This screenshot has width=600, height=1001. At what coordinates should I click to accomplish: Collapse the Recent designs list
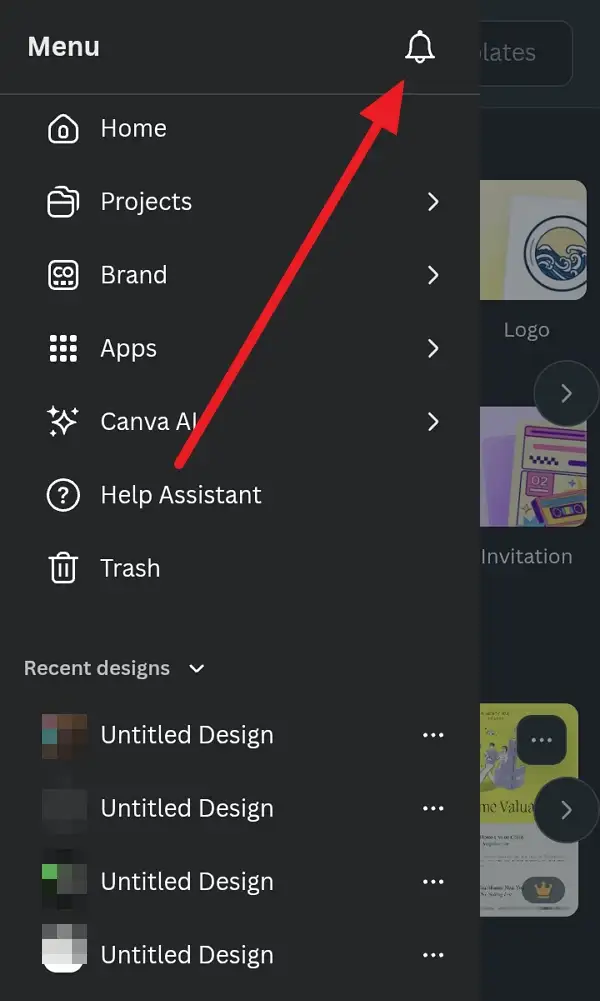(197, 668)
